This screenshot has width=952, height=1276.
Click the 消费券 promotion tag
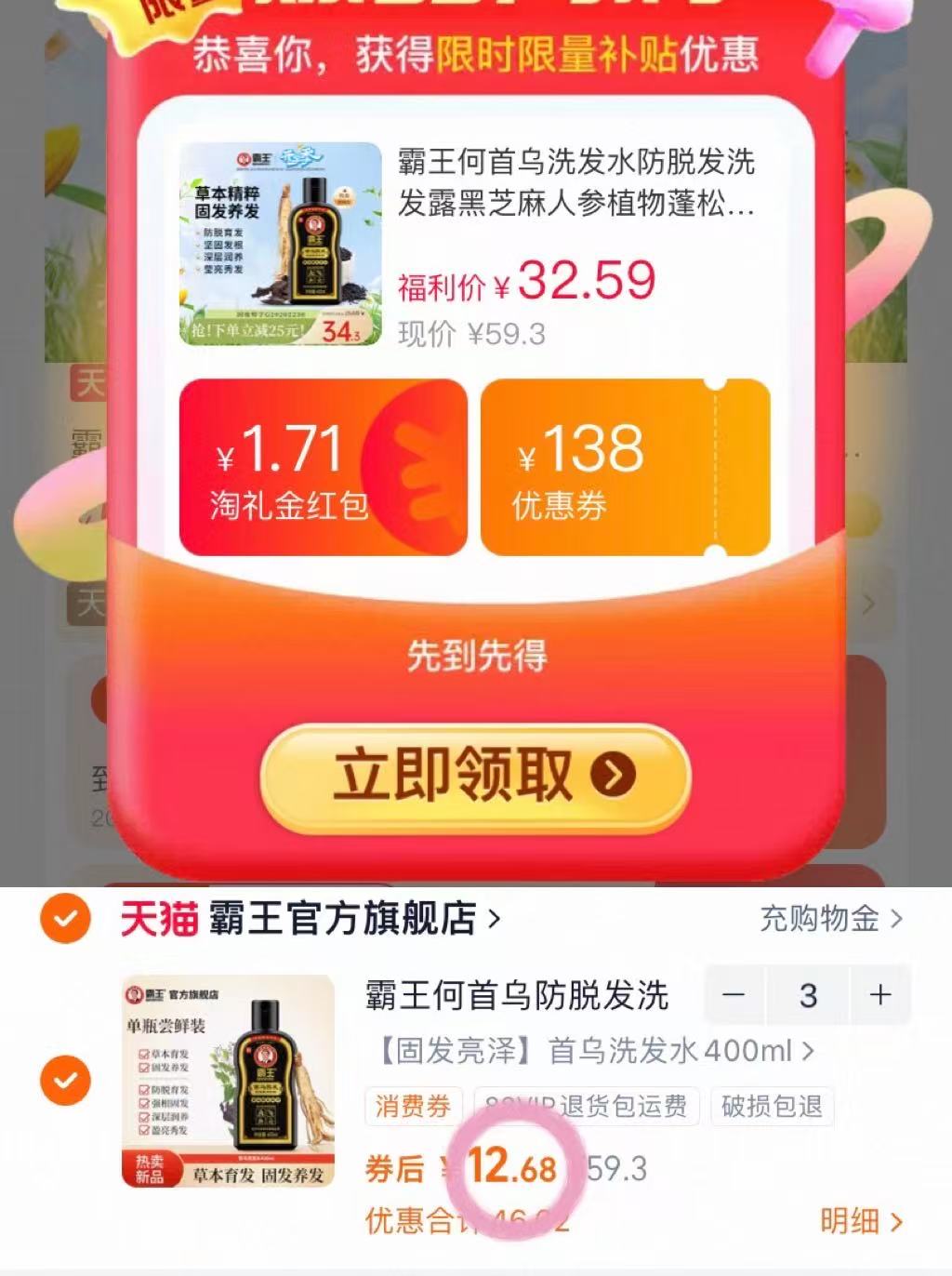(412, 1107)
